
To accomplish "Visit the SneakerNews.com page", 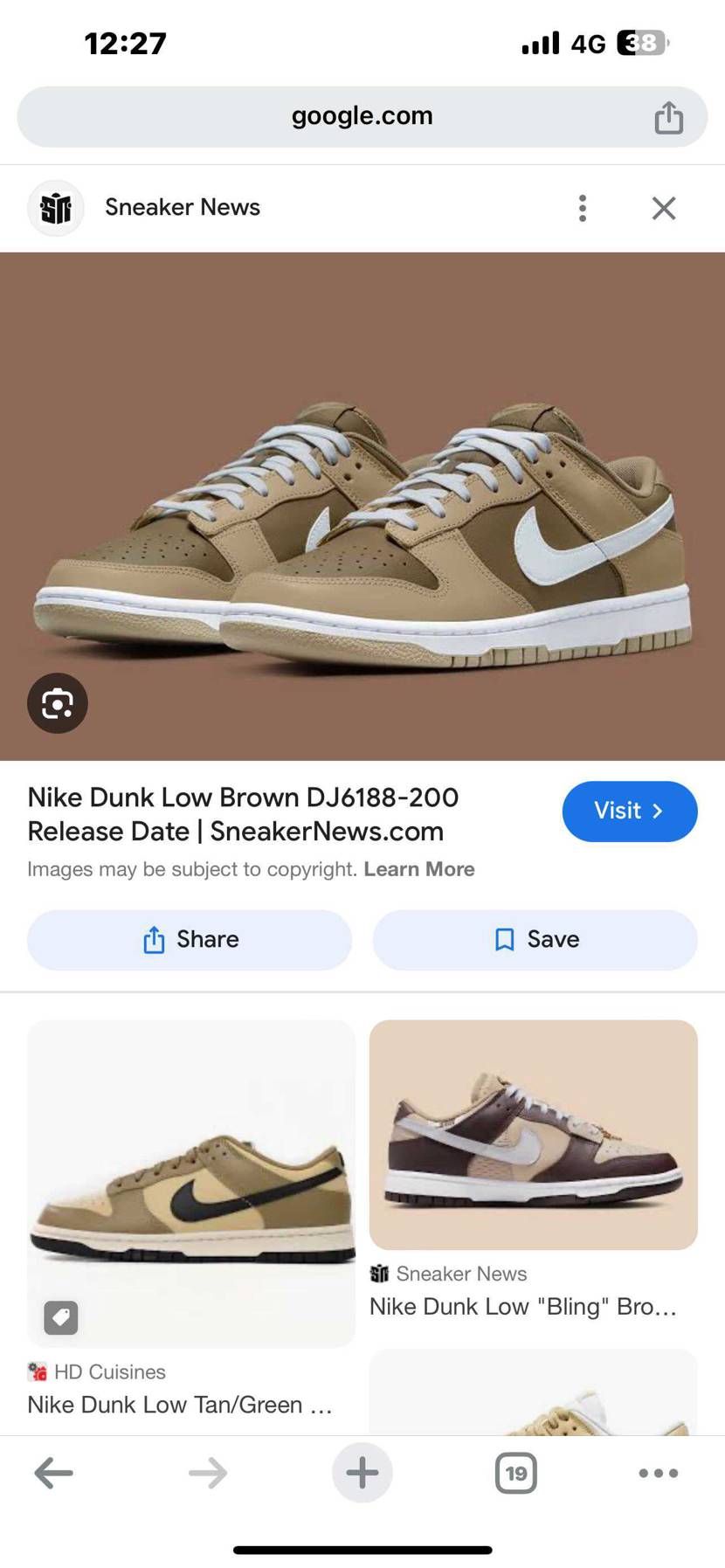I will [629, 811].
